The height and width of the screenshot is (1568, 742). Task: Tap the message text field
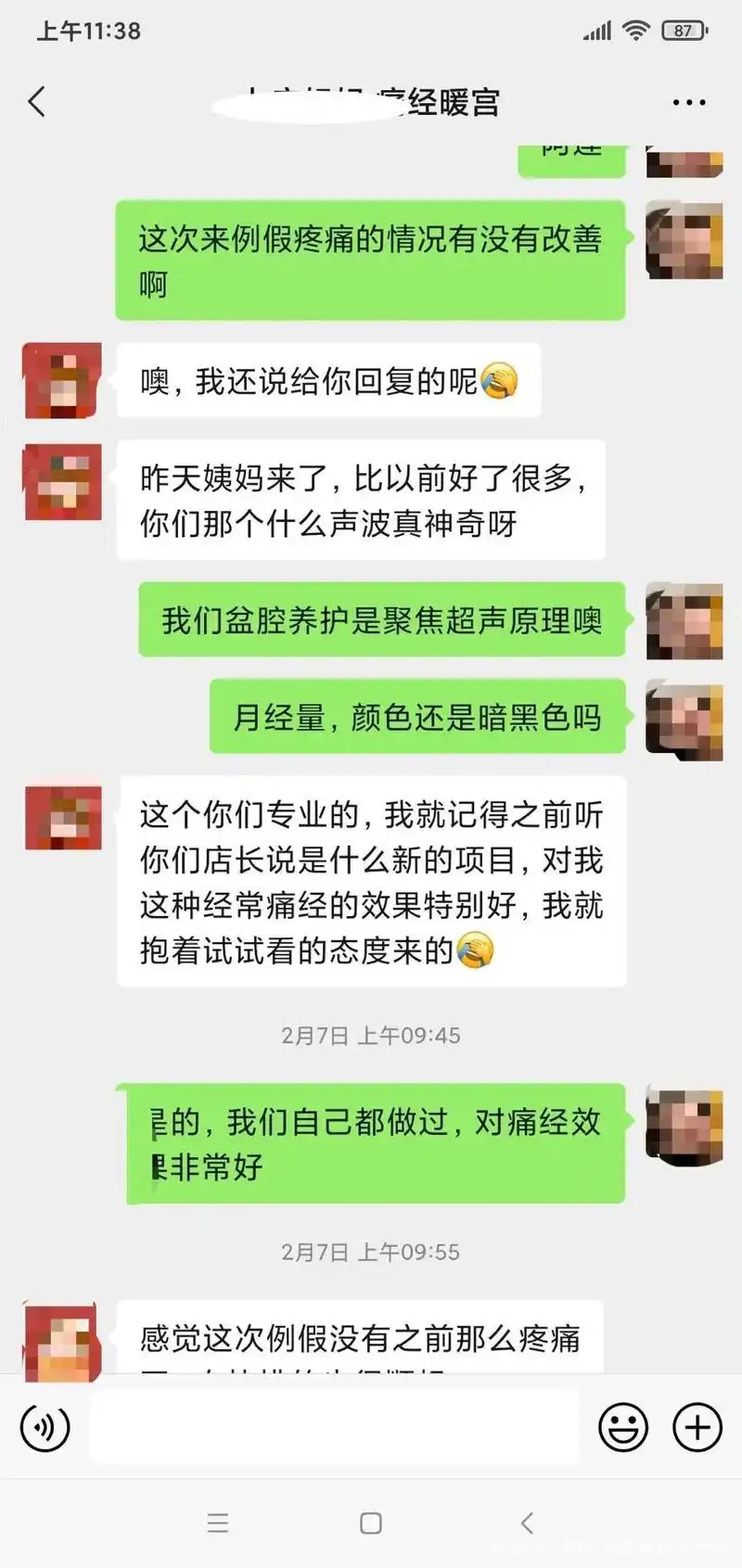tap(334, 1427)
